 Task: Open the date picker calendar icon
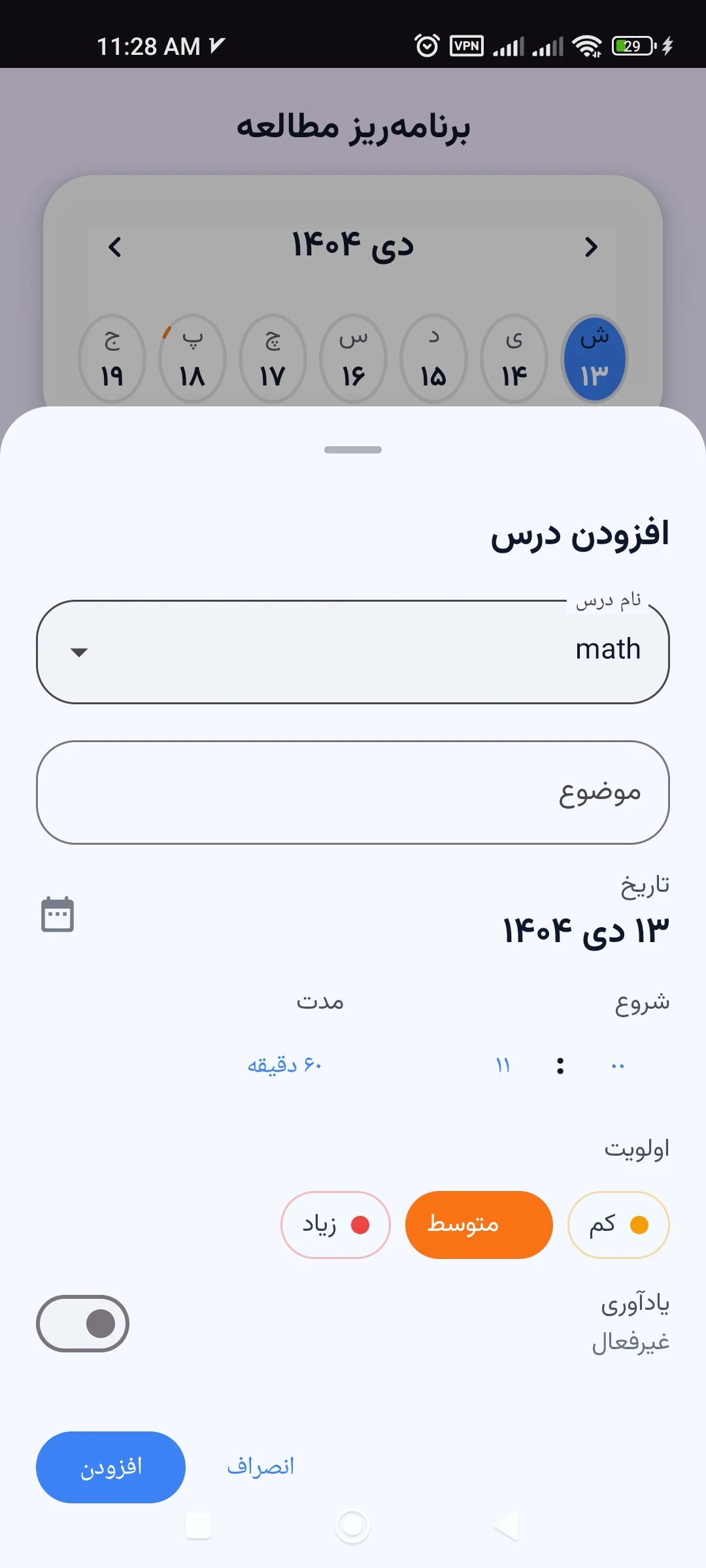pyautogui.click(x=58, y=914)
